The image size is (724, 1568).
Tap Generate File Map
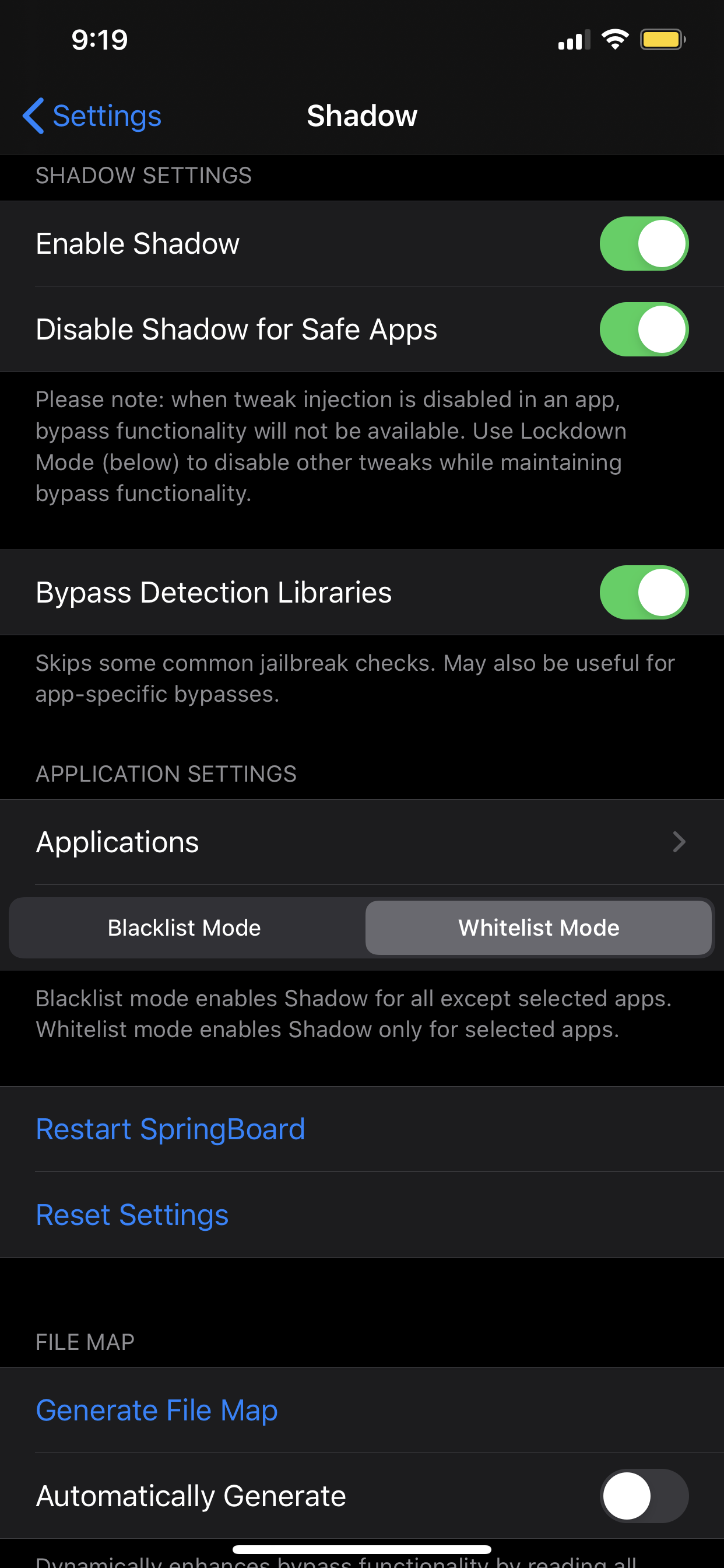(x=156, y=1410)
